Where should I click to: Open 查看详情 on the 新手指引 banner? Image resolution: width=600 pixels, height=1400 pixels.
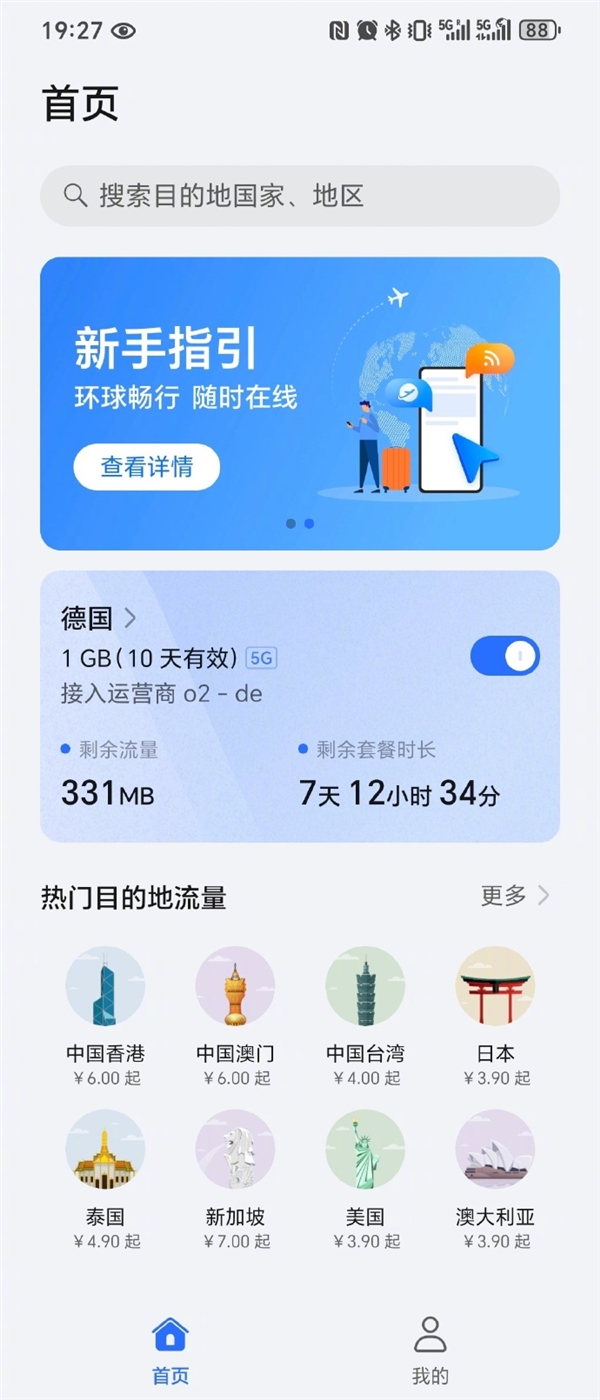146,467
